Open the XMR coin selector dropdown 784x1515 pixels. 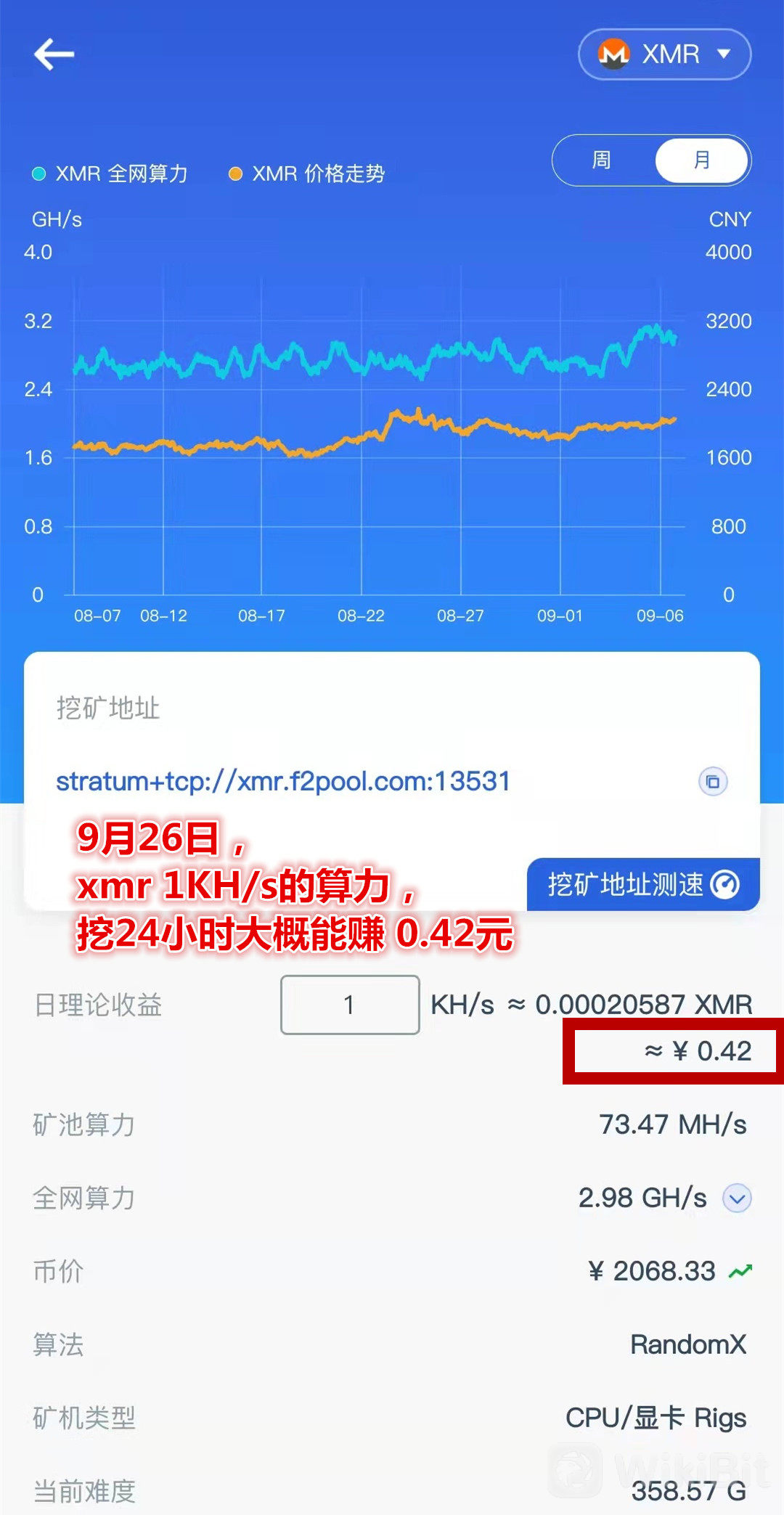[x=664, y=54]
